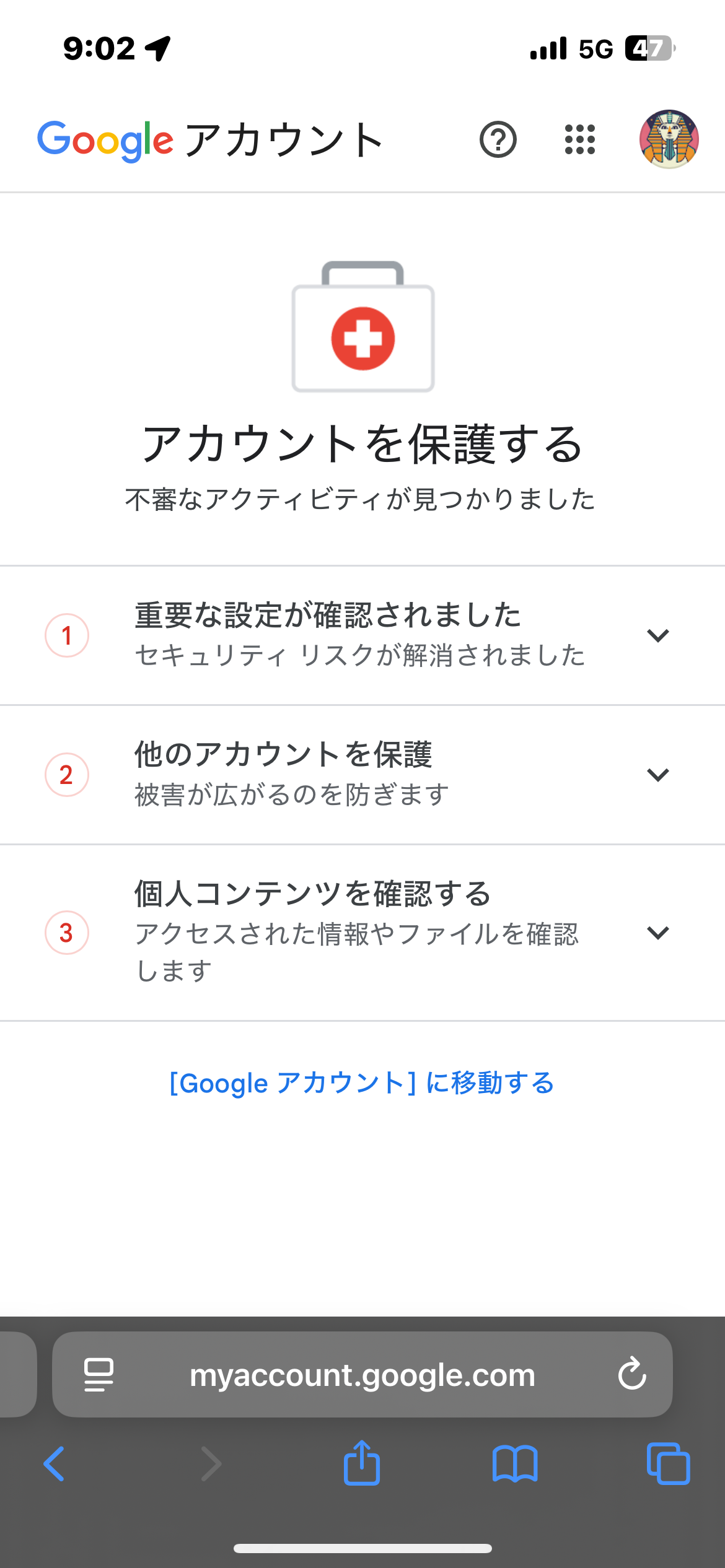
Task: Open the page settings menu icon
Action: (x=99, y=1375)
